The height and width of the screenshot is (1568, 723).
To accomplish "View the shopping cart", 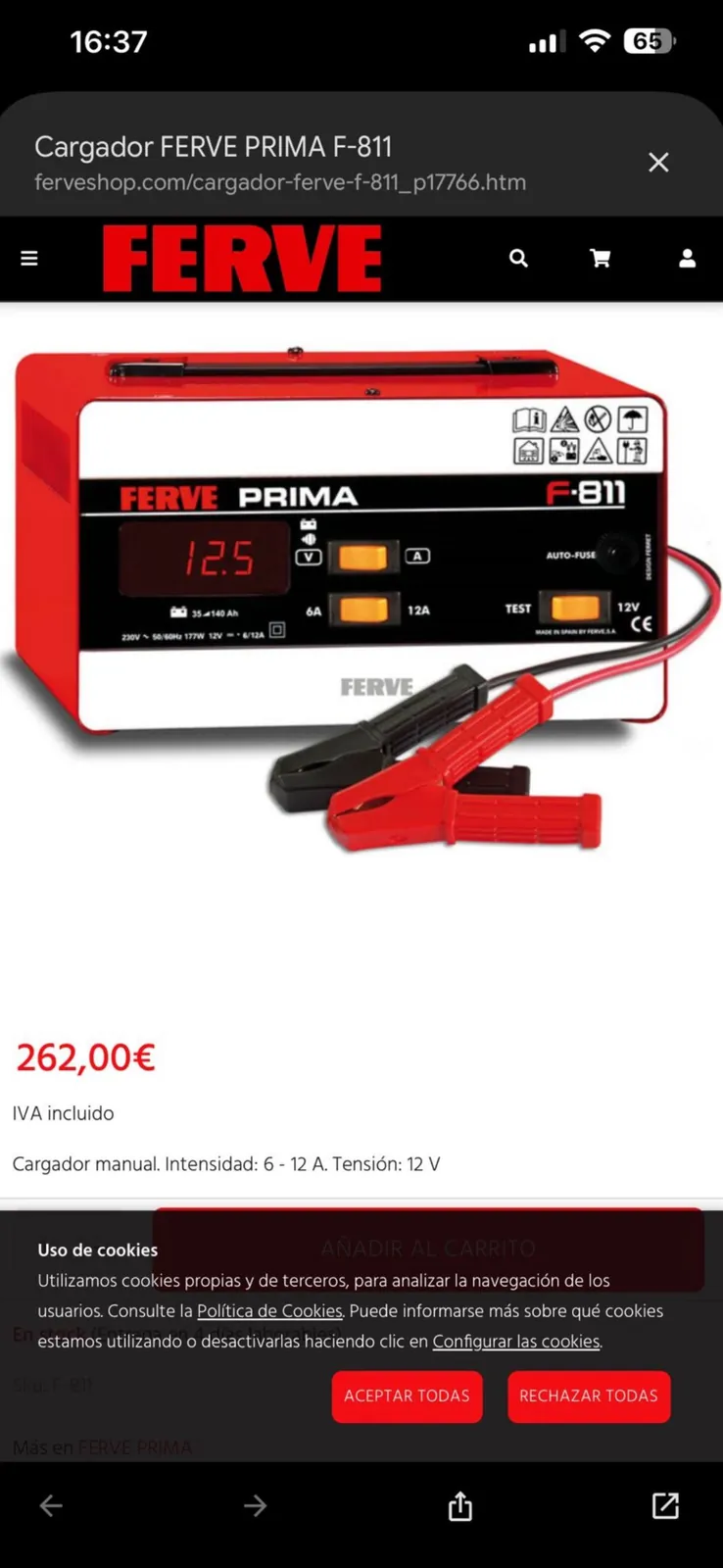I will [601, 258].
